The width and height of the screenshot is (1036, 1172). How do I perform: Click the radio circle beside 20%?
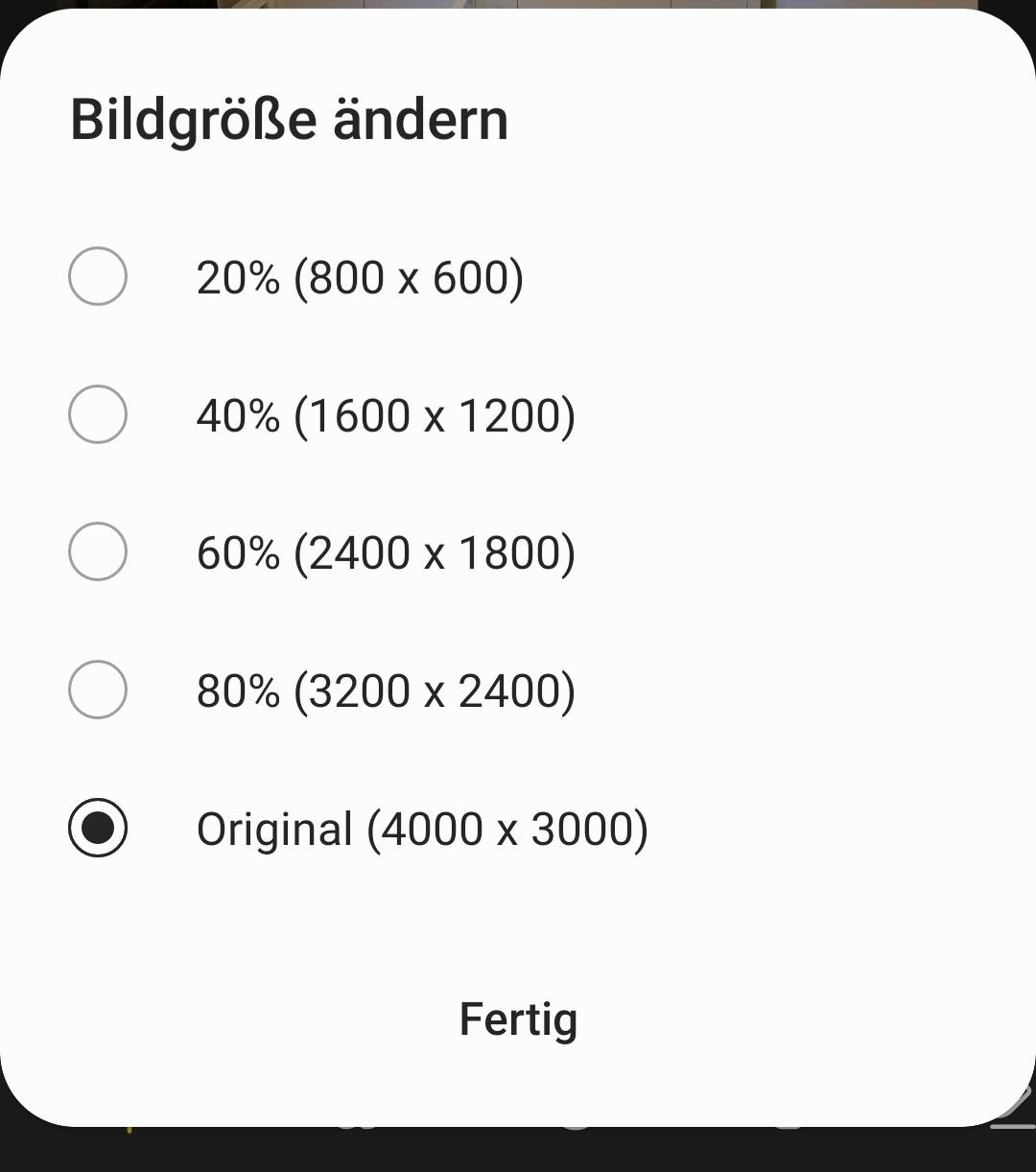pyautogui.click(x=97, y=277)
